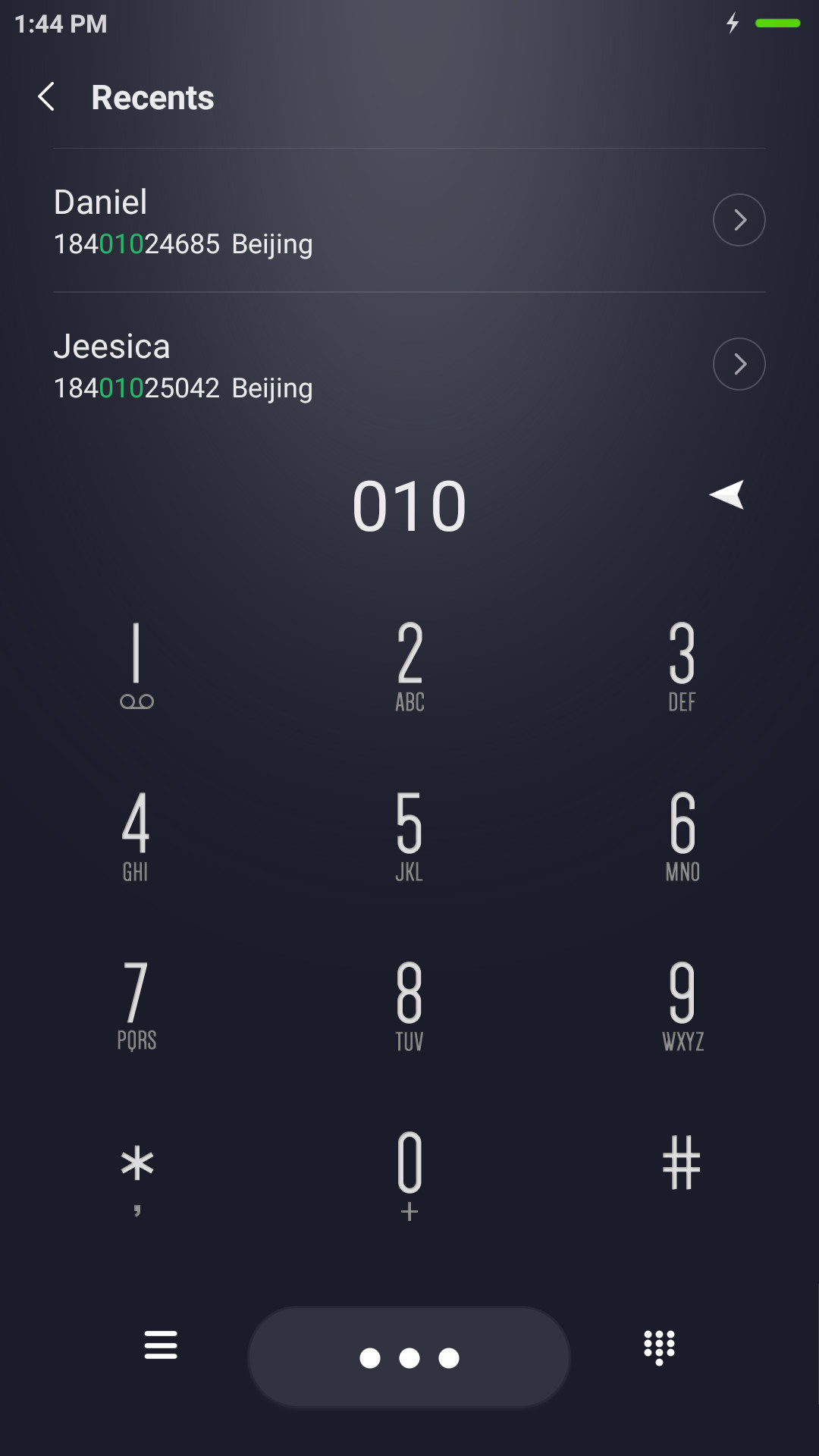Open details arrow for Daniel

739,220
